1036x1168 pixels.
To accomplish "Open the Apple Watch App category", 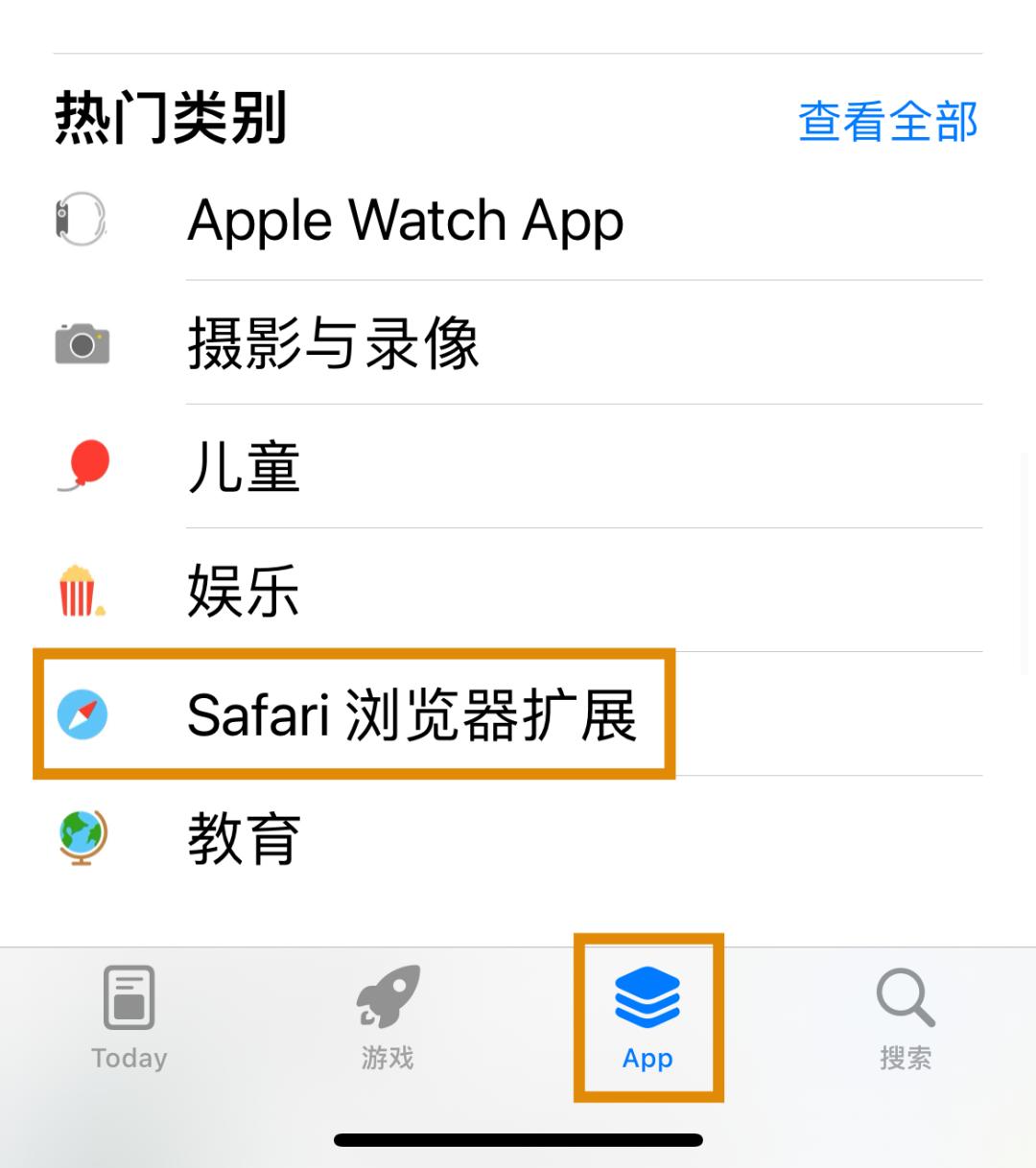I will (405, 221).
